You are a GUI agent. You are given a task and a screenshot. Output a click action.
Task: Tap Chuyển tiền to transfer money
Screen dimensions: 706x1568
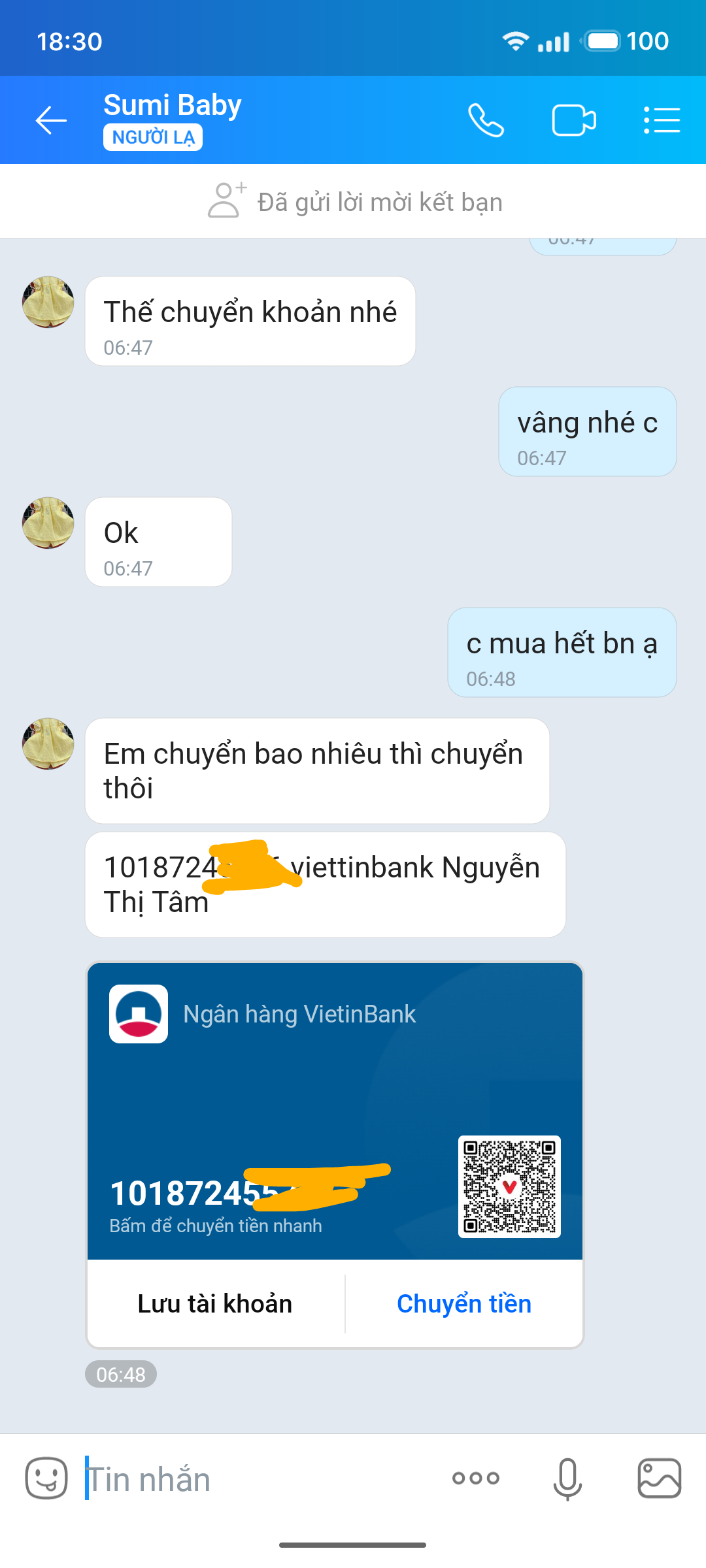pyautogui.click(x=463, y=1304)
